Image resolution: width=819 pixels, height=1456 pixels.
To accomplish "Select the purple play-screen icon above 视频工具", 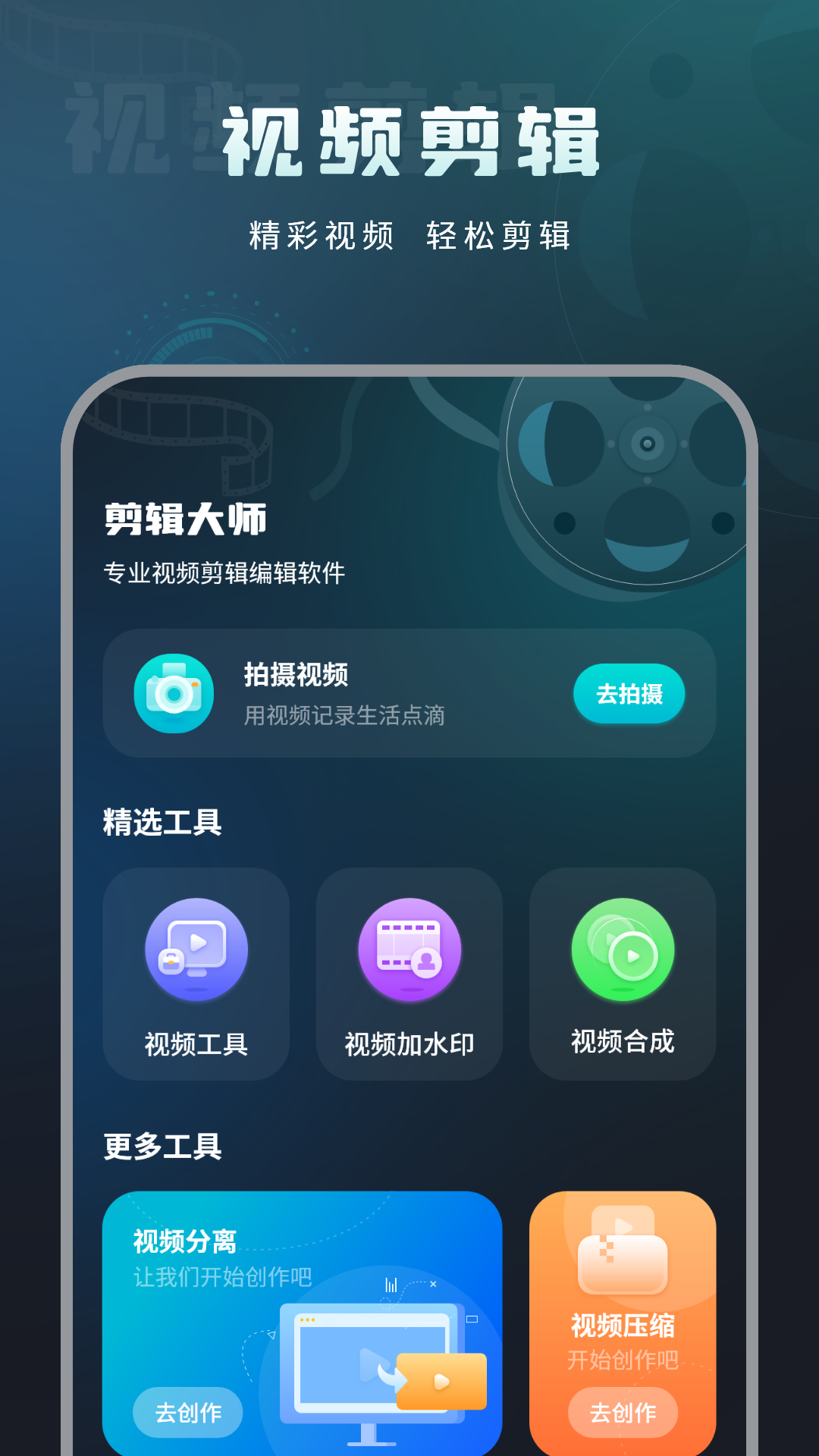I will pyautogui.click(x=196, y=949).
